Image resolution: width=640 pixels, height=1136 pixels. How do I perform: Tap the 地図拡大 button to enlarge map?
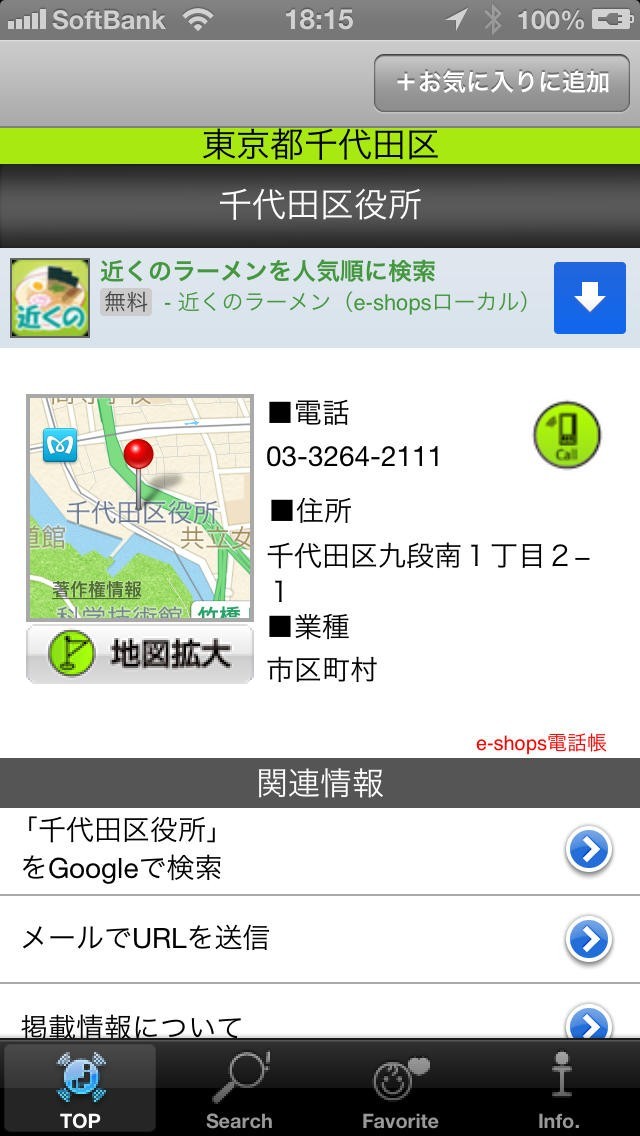click(x=140, y=655)
